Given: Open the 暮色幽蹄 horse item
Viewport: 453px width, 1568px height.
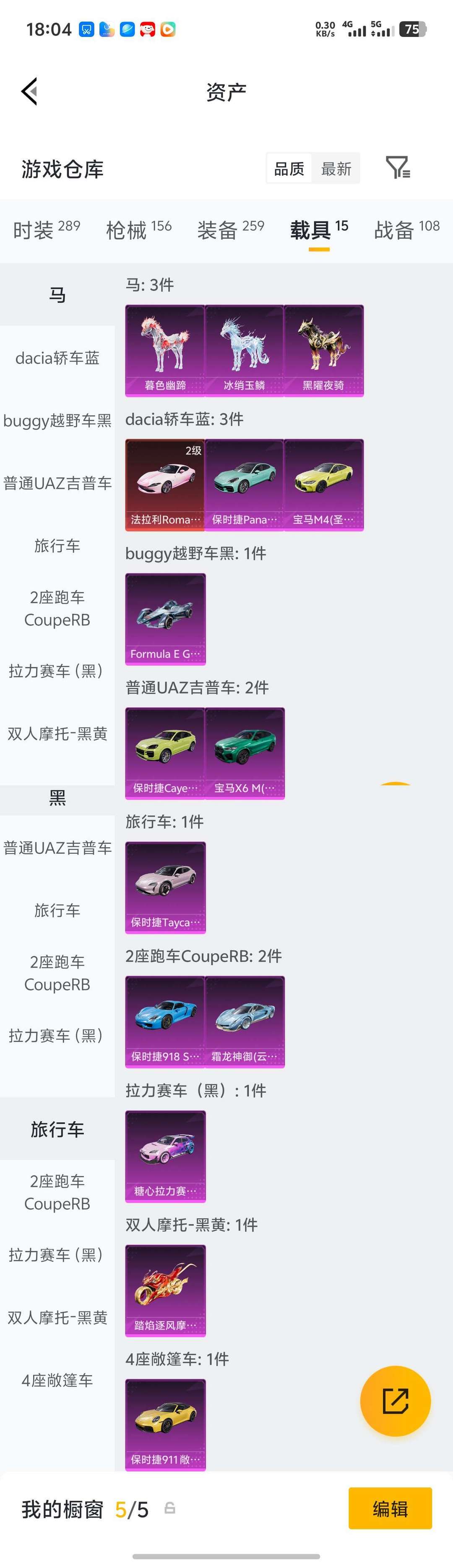Looking at the screenshot, I should (165, 350).
